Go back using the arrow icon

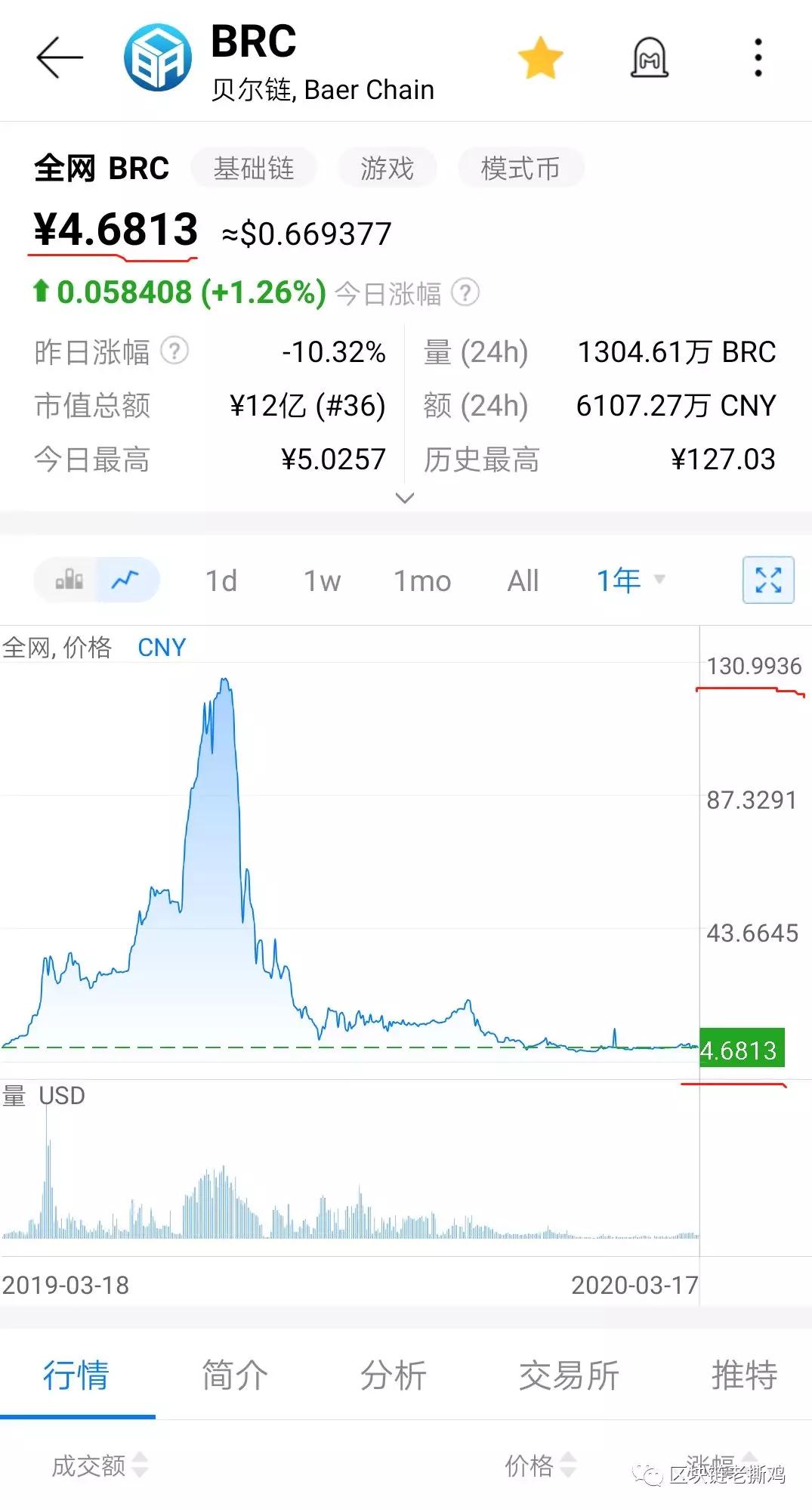[x=60, y=57]
